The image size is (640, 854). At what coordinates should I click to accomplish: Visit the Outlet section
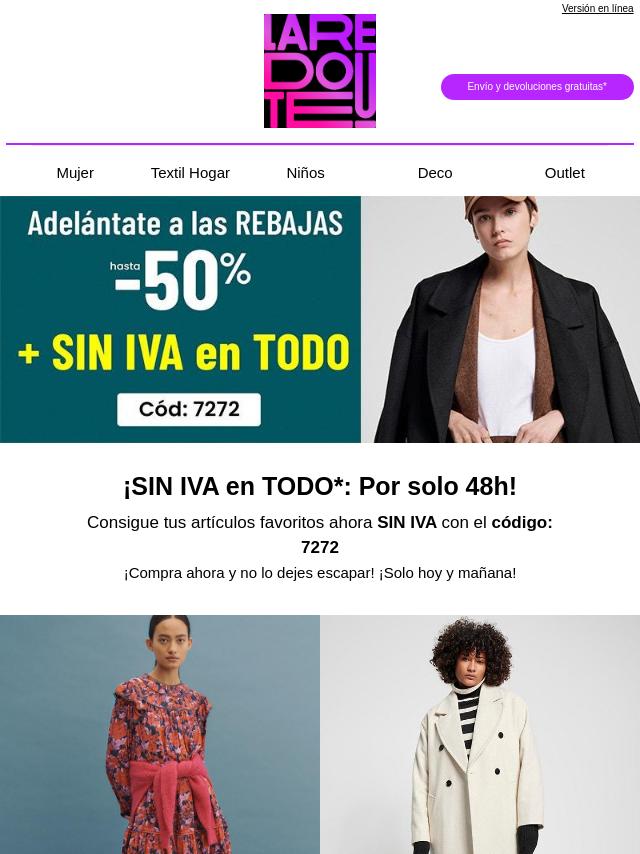coord(564,173)
